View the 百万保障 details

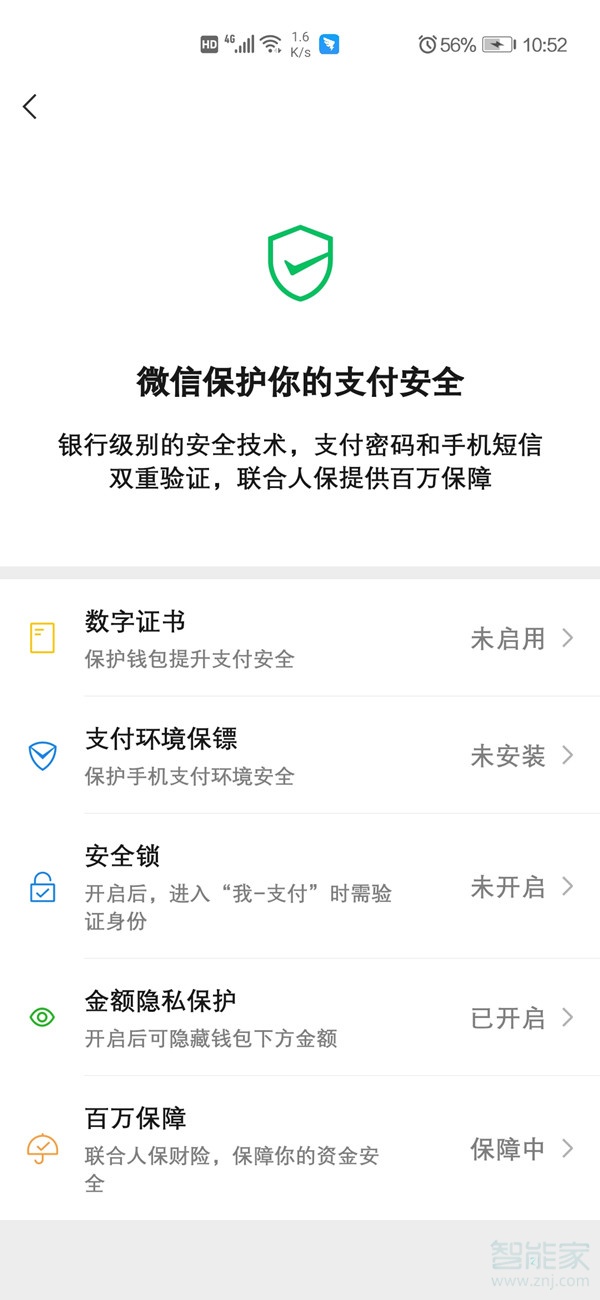click(300, 1148)
